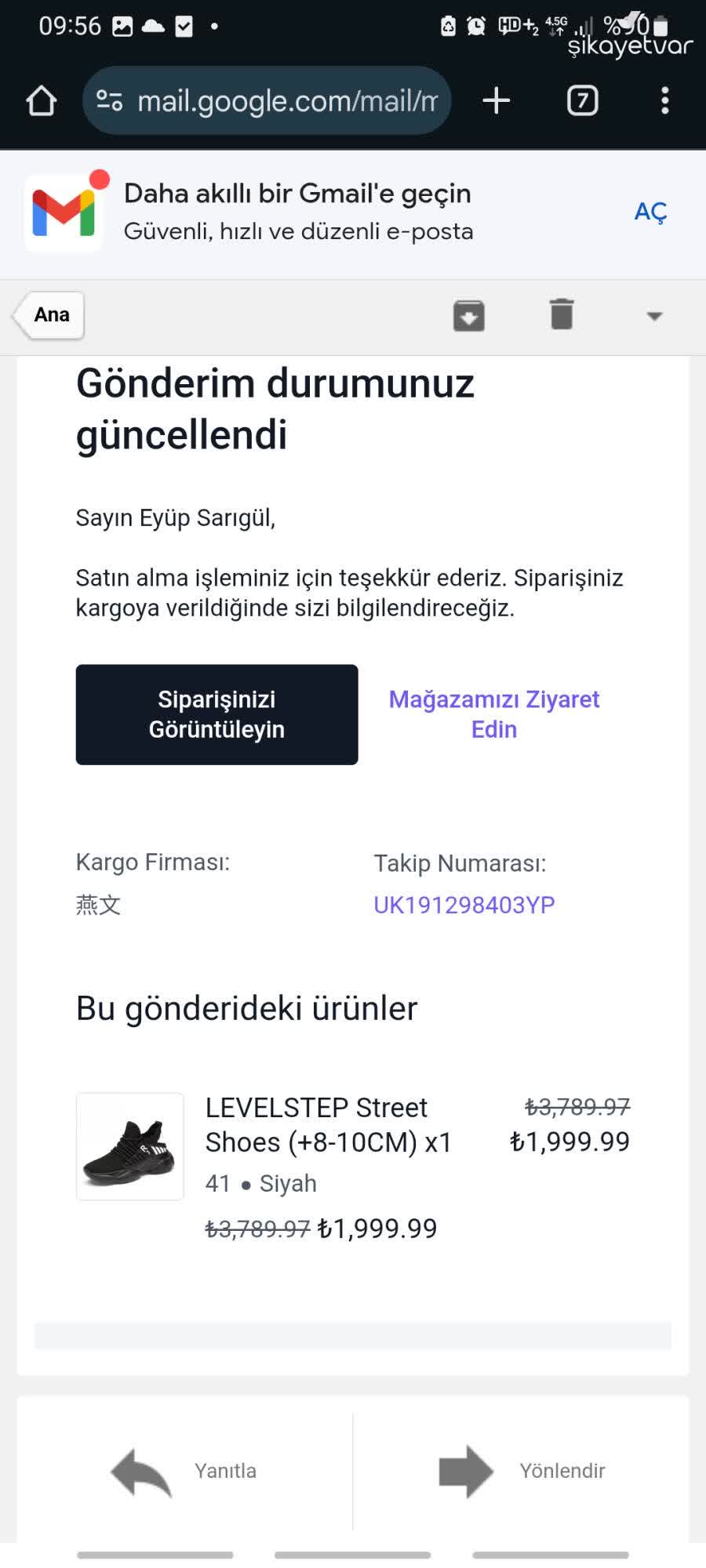
Task: Tap the site connection info icon in address bar
Action: [x=110, y=100]
